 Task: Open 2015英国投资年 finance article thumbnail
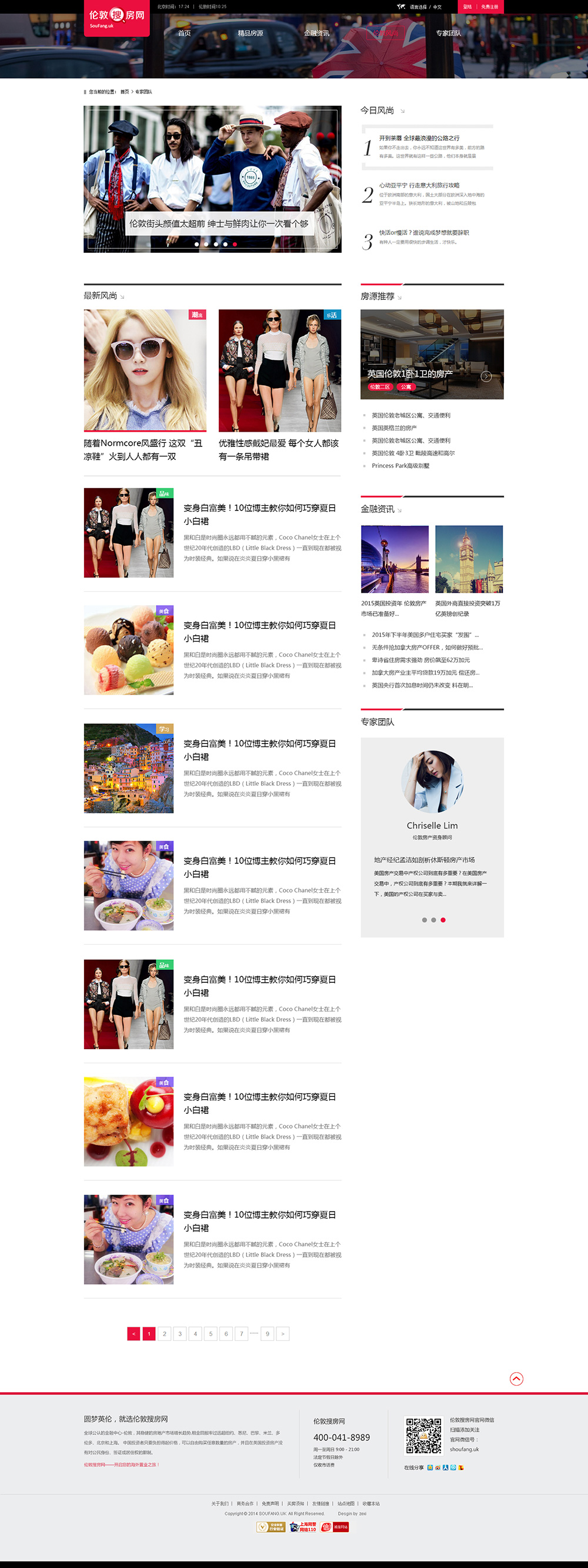395,559
